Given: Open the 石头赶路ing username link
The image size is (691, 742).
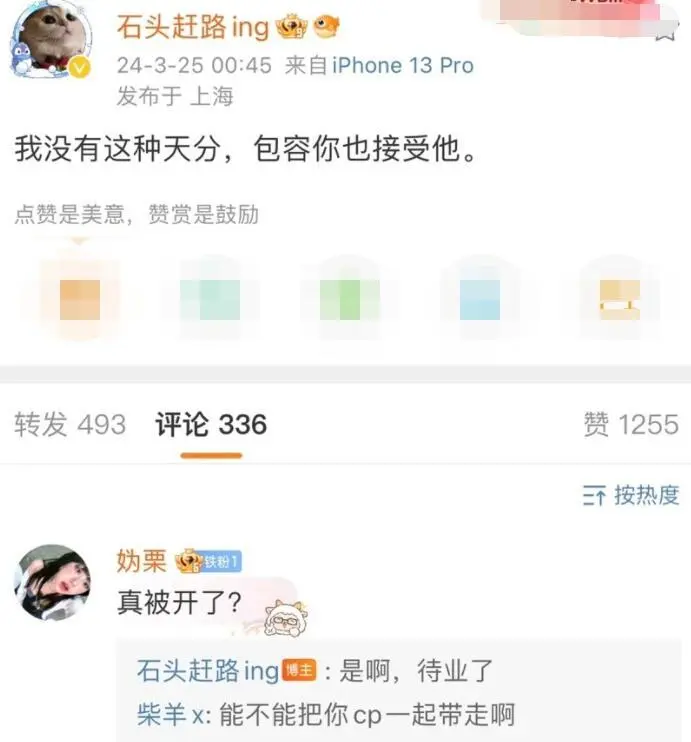Looking at the screenshot, I should tap(193, 27).
